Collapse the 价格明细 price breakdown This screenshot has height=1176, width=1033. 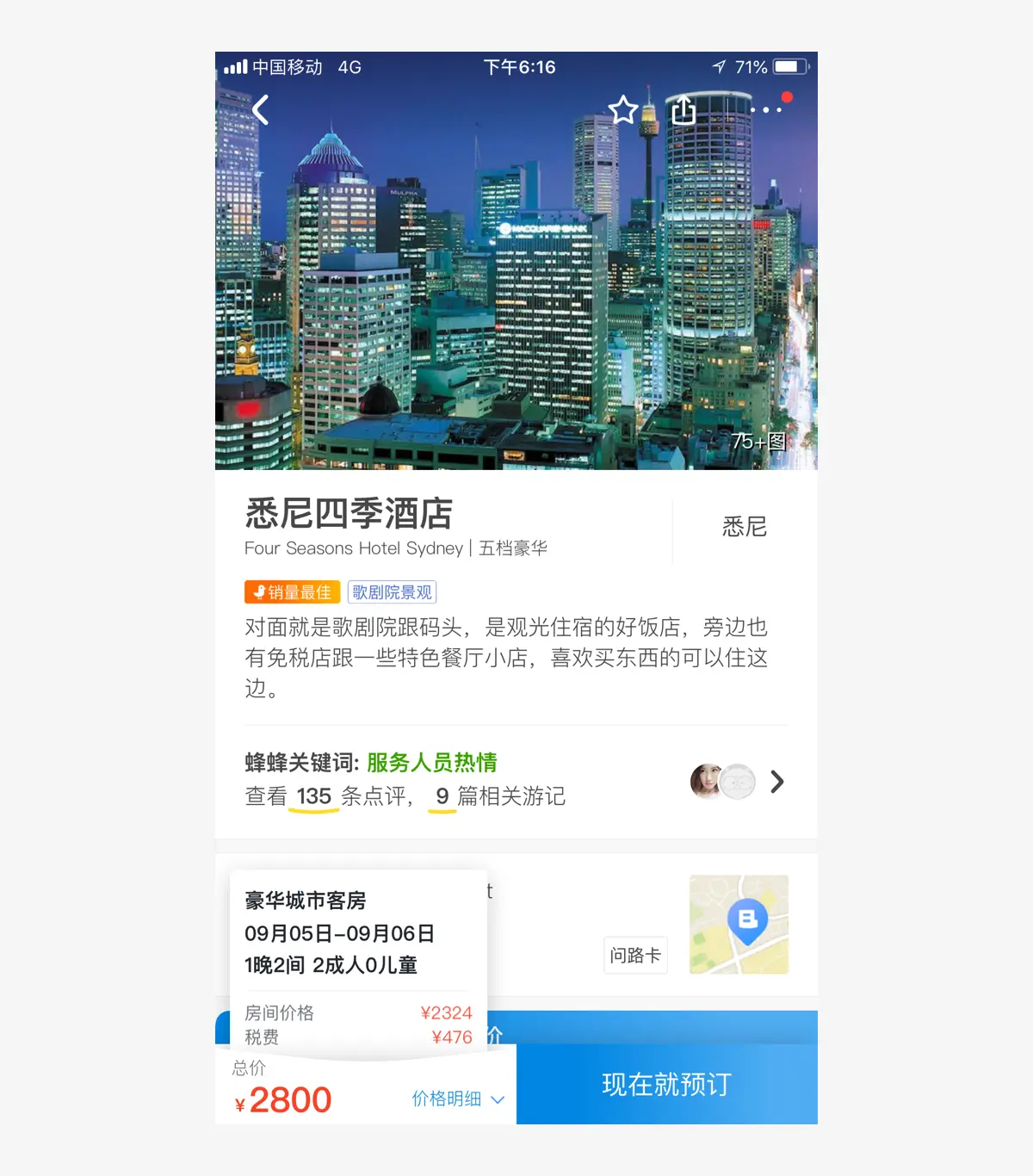click(x=457, y=1099)
